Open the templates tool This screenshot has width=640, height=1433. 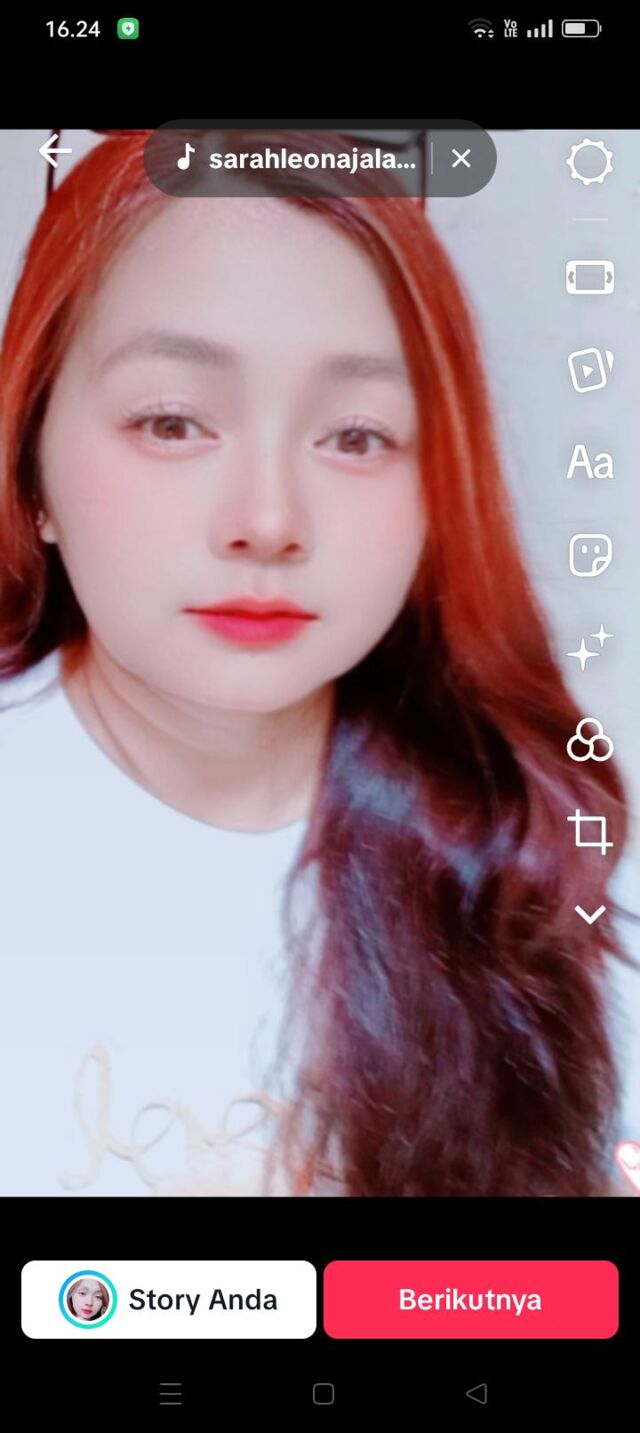[589, 370]
